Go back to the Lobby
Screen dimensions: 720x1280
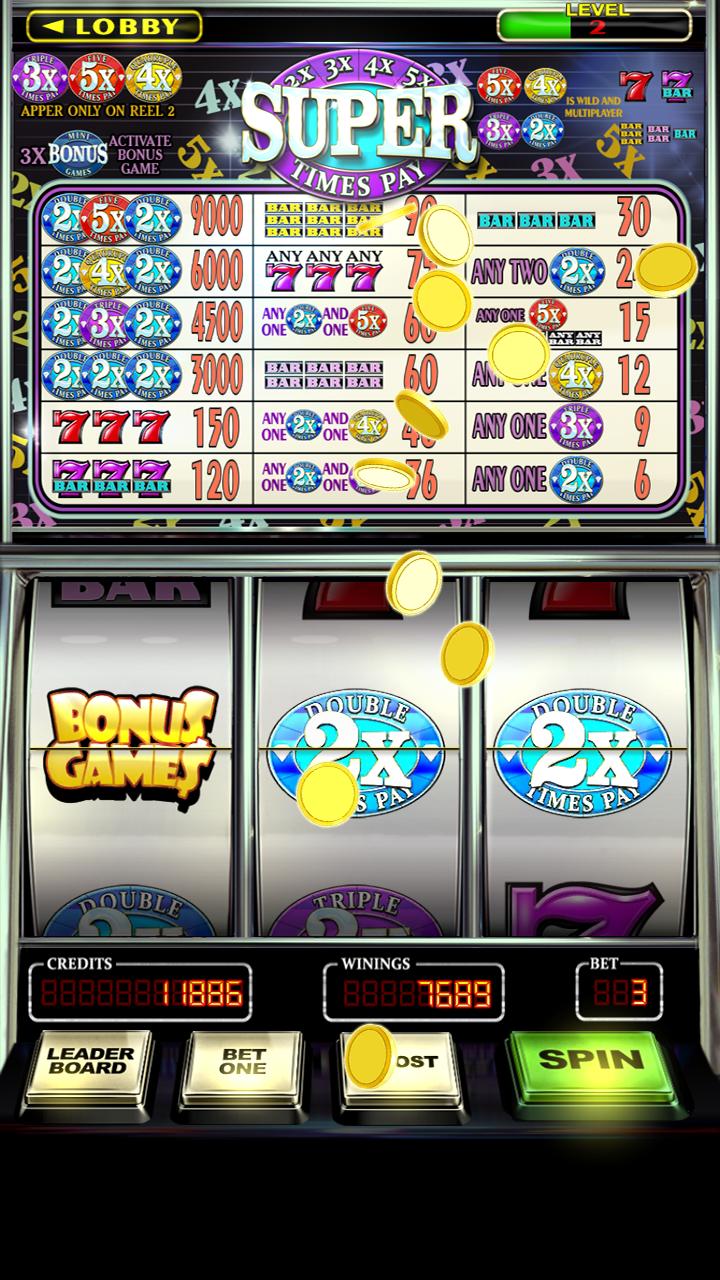coord(113,26)
